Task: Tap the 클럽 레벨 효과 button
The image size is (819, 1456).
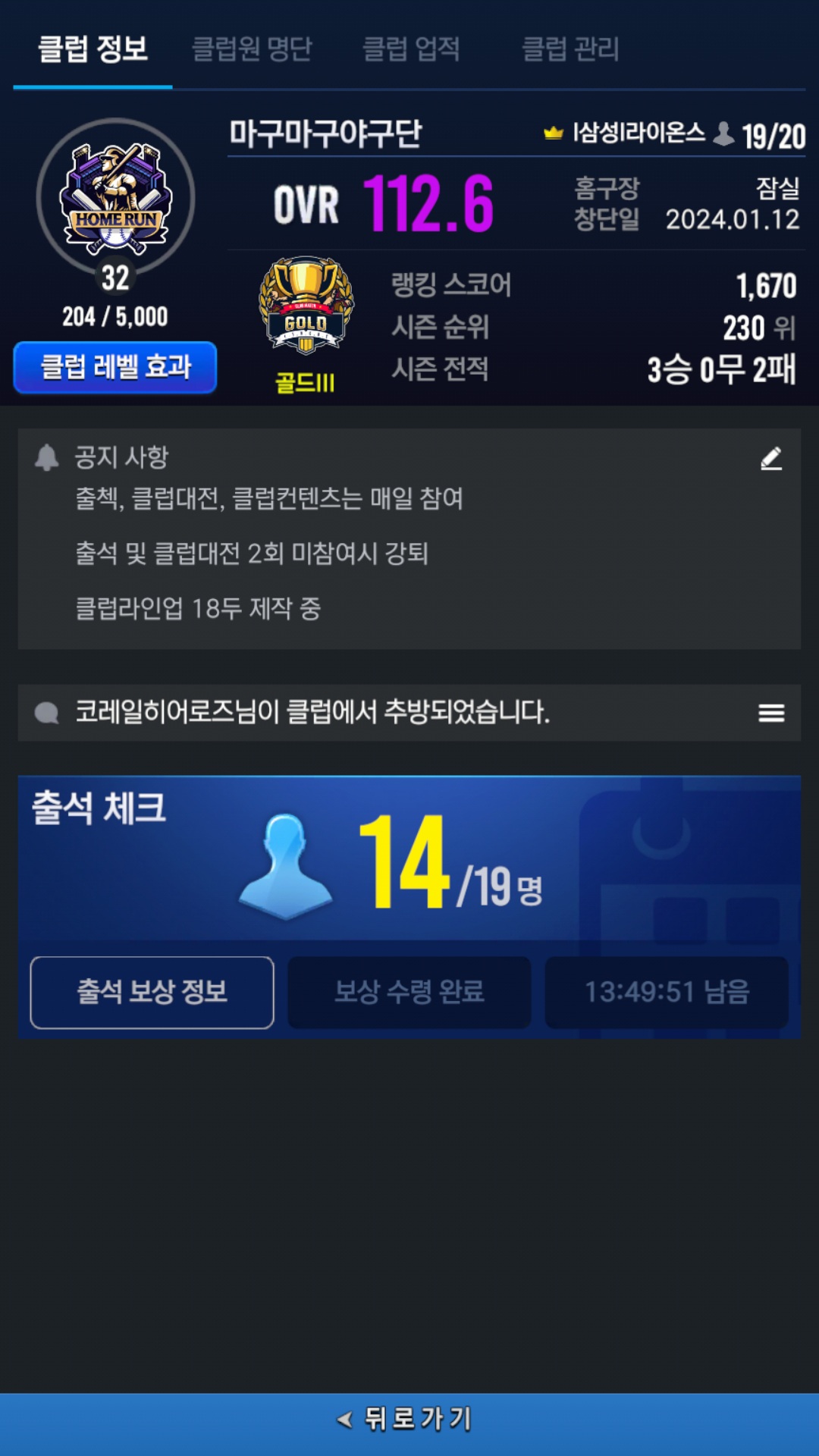Action: point(115,367)
